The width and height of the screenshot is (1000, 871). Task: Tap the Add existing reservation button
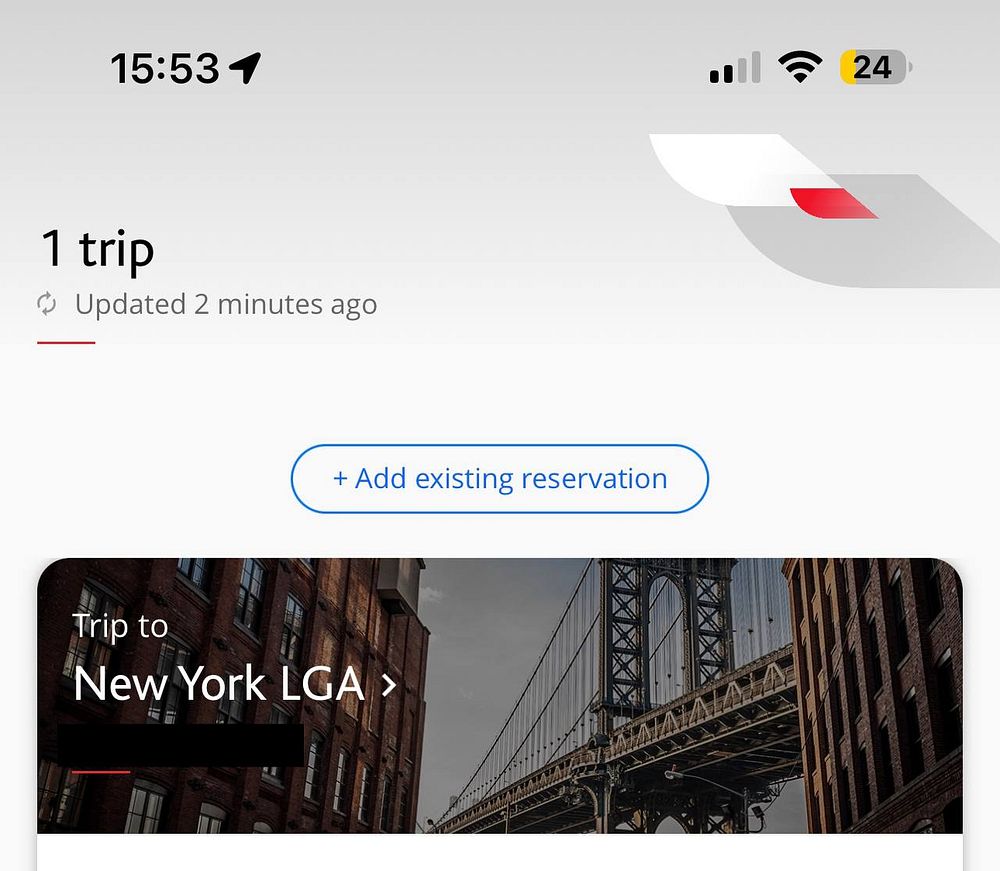coord(499,479)
